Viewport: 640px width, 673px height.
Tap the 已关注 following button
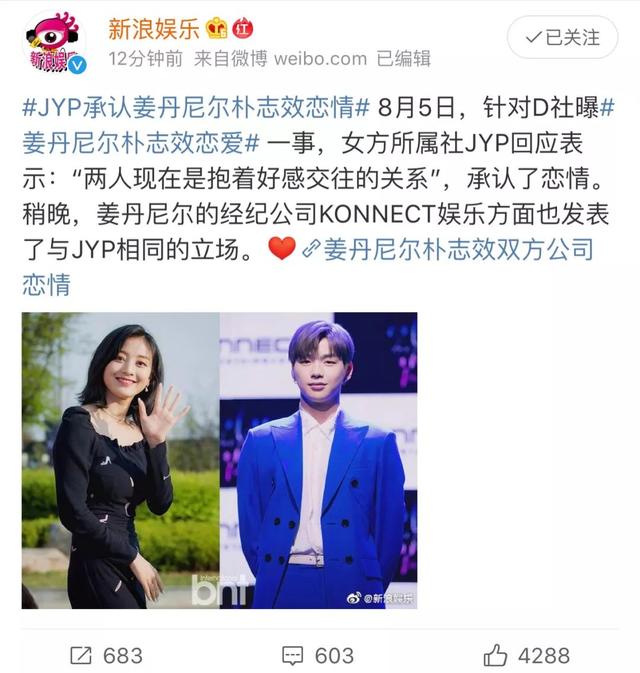tap(562, 38)
